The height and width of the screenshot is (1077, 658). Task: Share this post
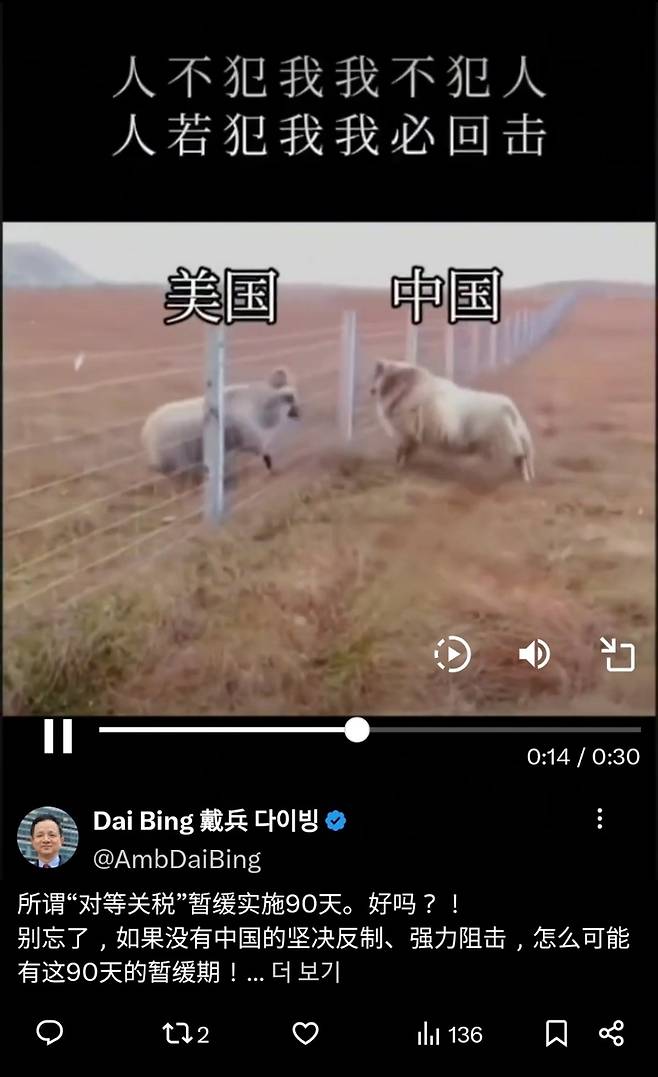click(x=611, y=1033)
